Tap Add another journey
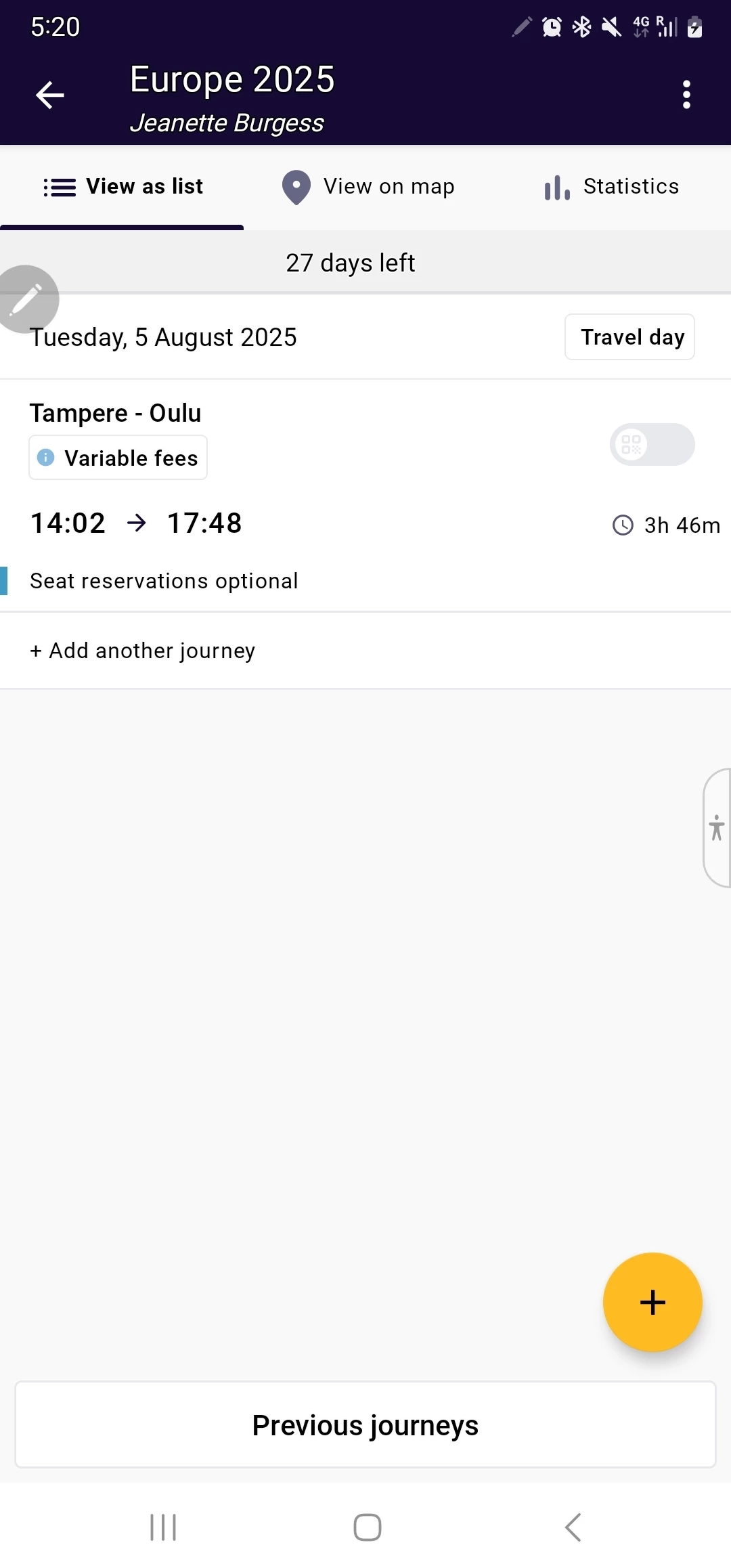 143,651
